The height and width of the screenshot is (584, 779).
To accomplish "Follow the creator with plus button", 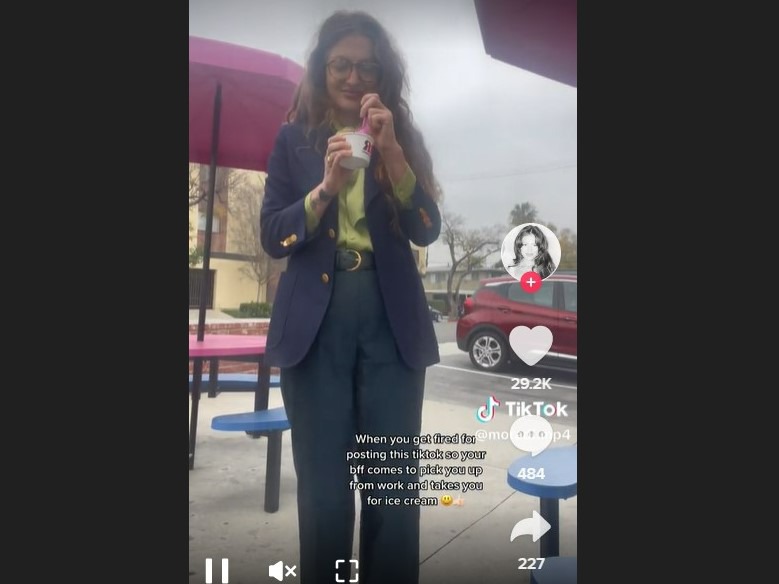I will click(531, 282).
